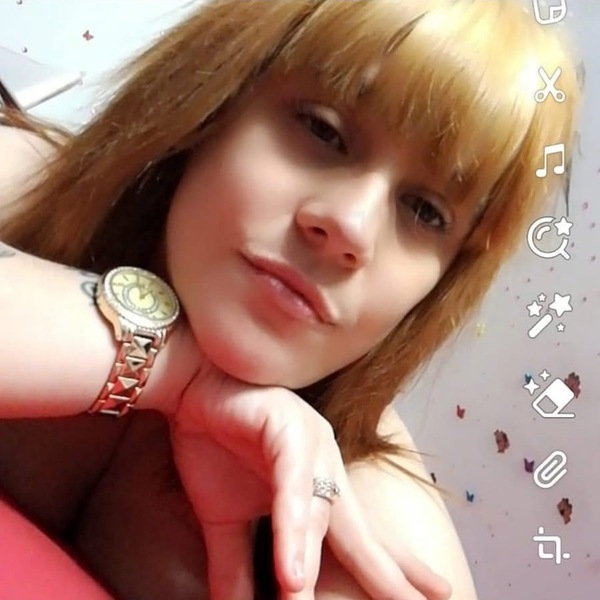Open the sticker picker

549,10
